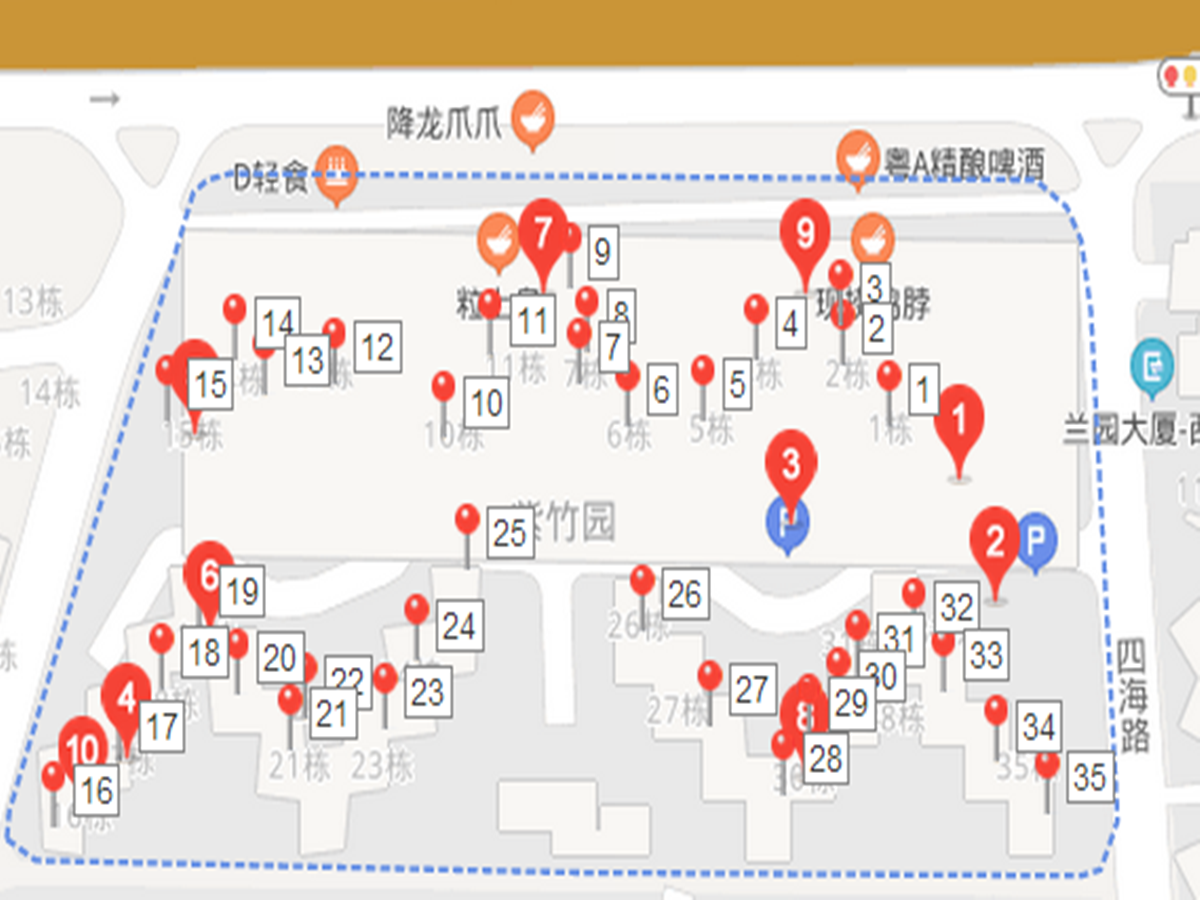
Task: Tap the small pin labeled 25
Action: pyautogui.click(x=467, y=519)
